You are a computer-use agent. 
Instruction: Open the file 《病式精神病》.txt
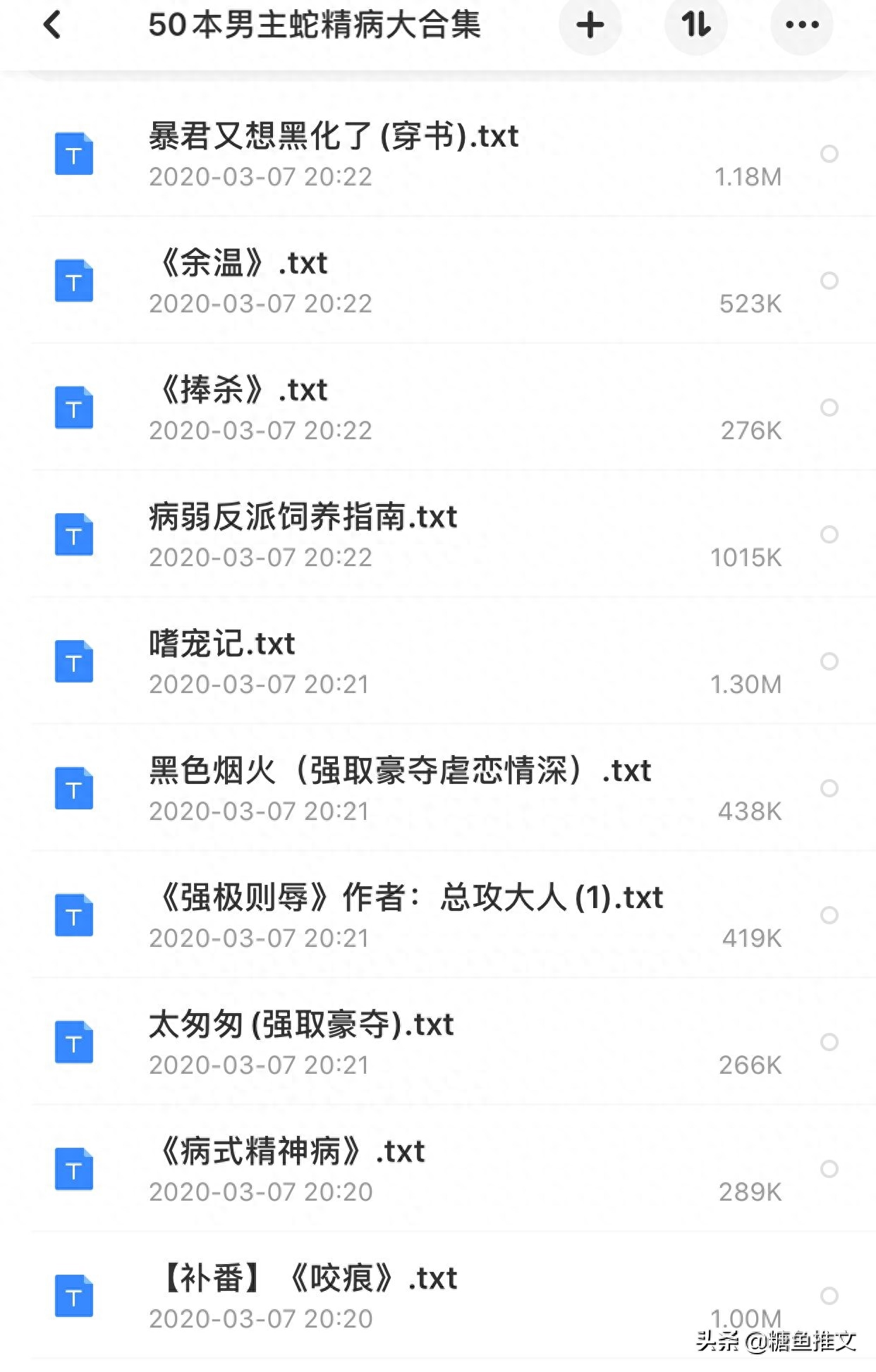point(288,1152)
